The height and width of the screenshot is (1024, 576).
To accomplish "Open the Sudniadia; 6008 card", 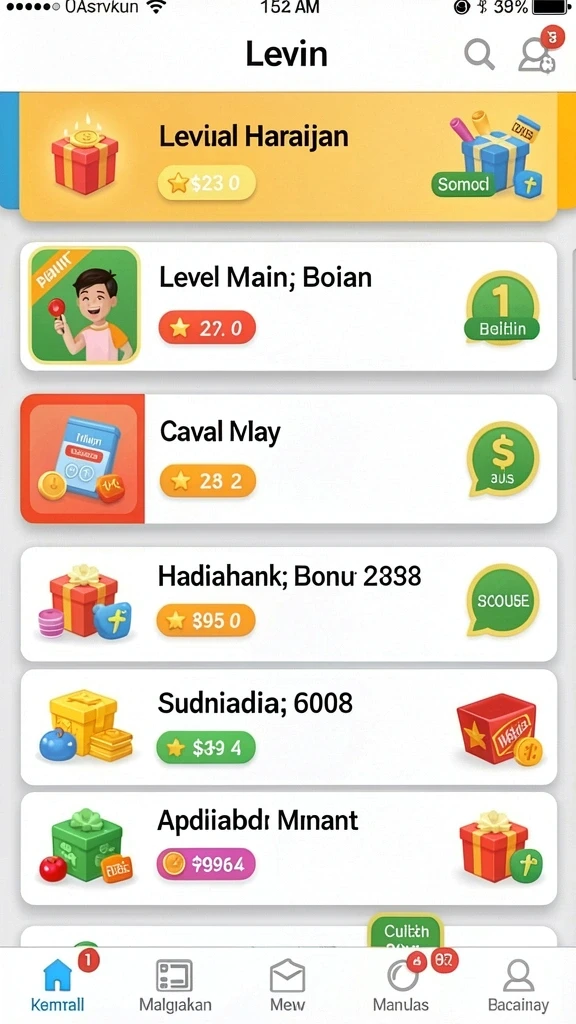I will [288, 727].
